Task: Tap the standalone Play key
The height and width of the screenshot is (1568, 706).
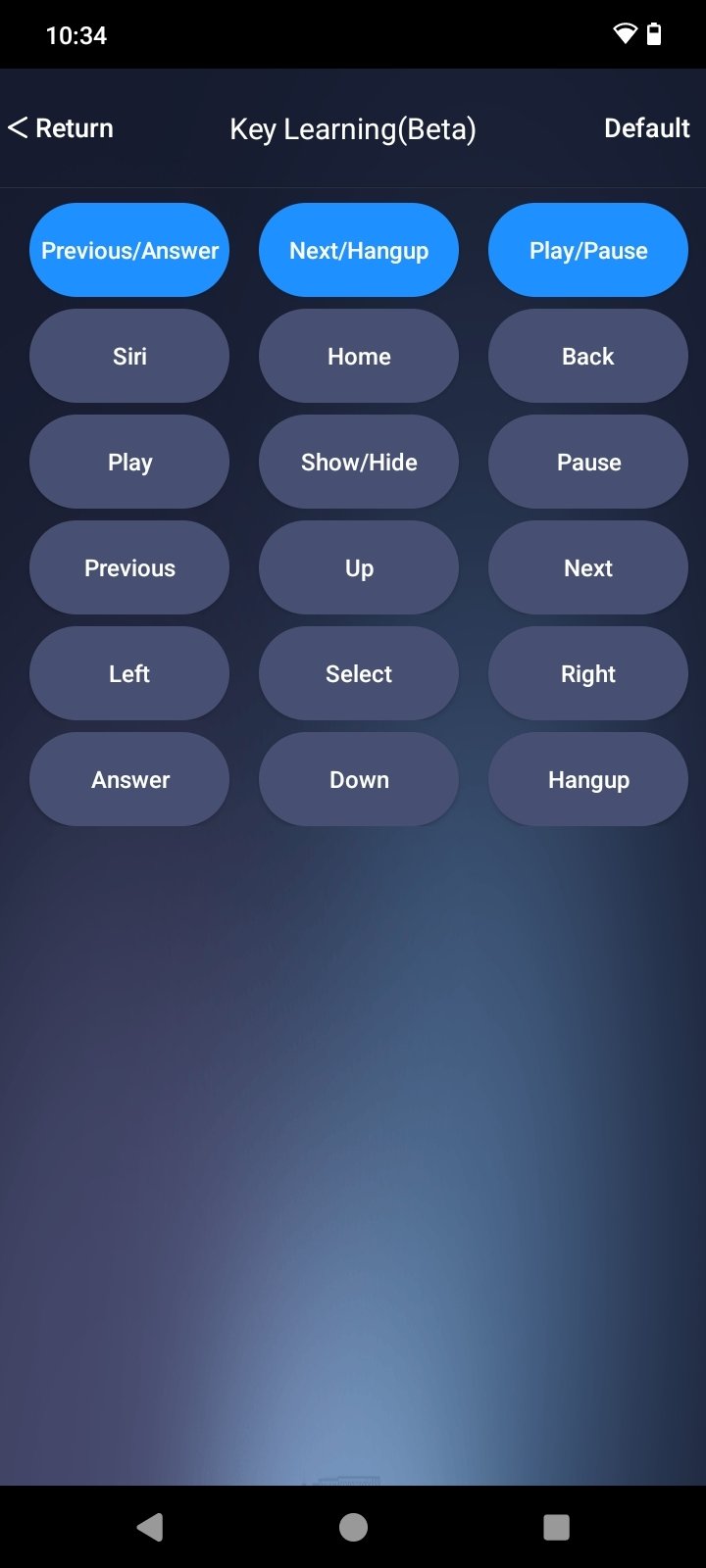Action: (129, 463)
